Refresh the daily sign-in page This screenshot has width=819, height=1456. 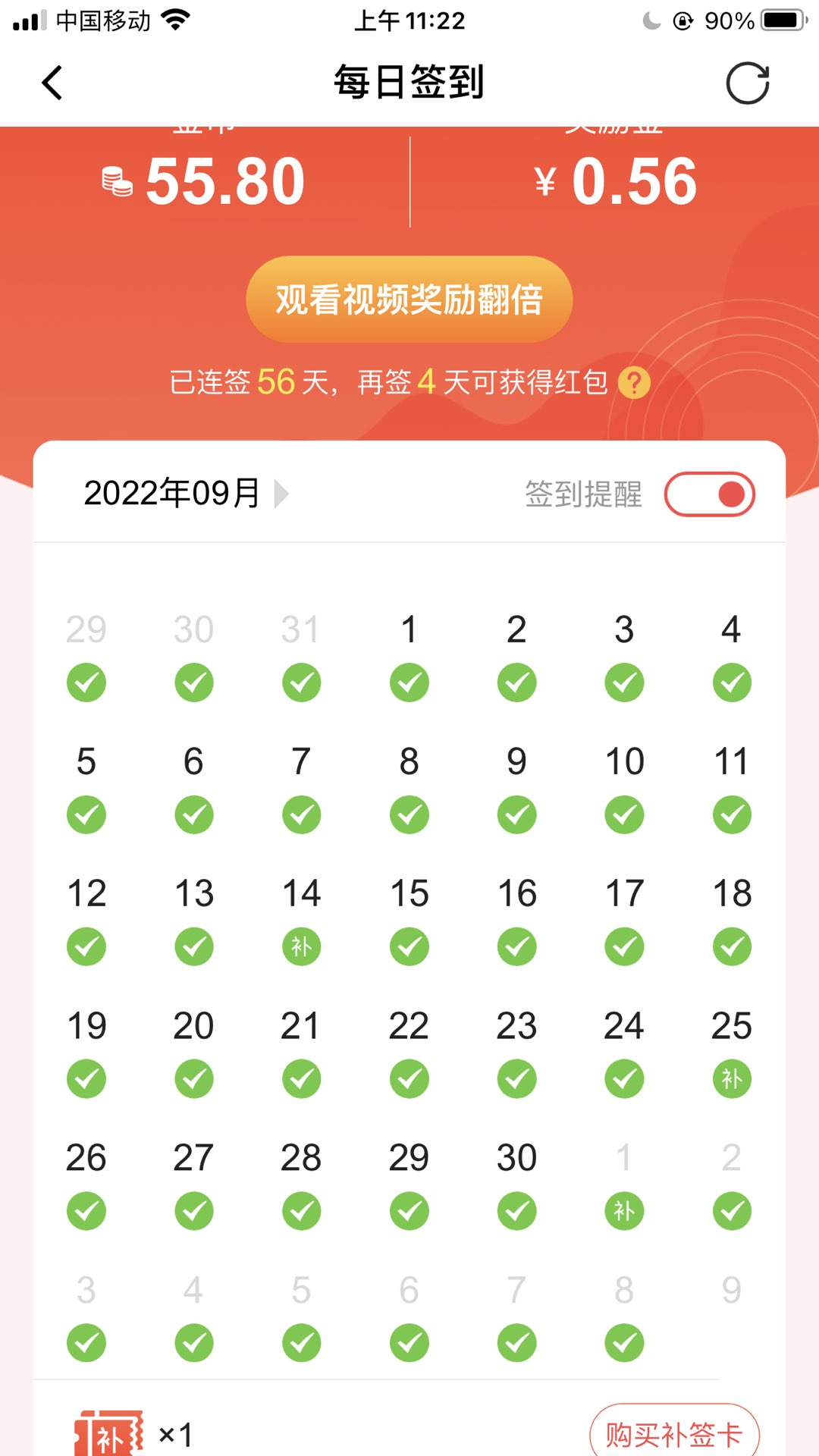[x=747, y=83]
